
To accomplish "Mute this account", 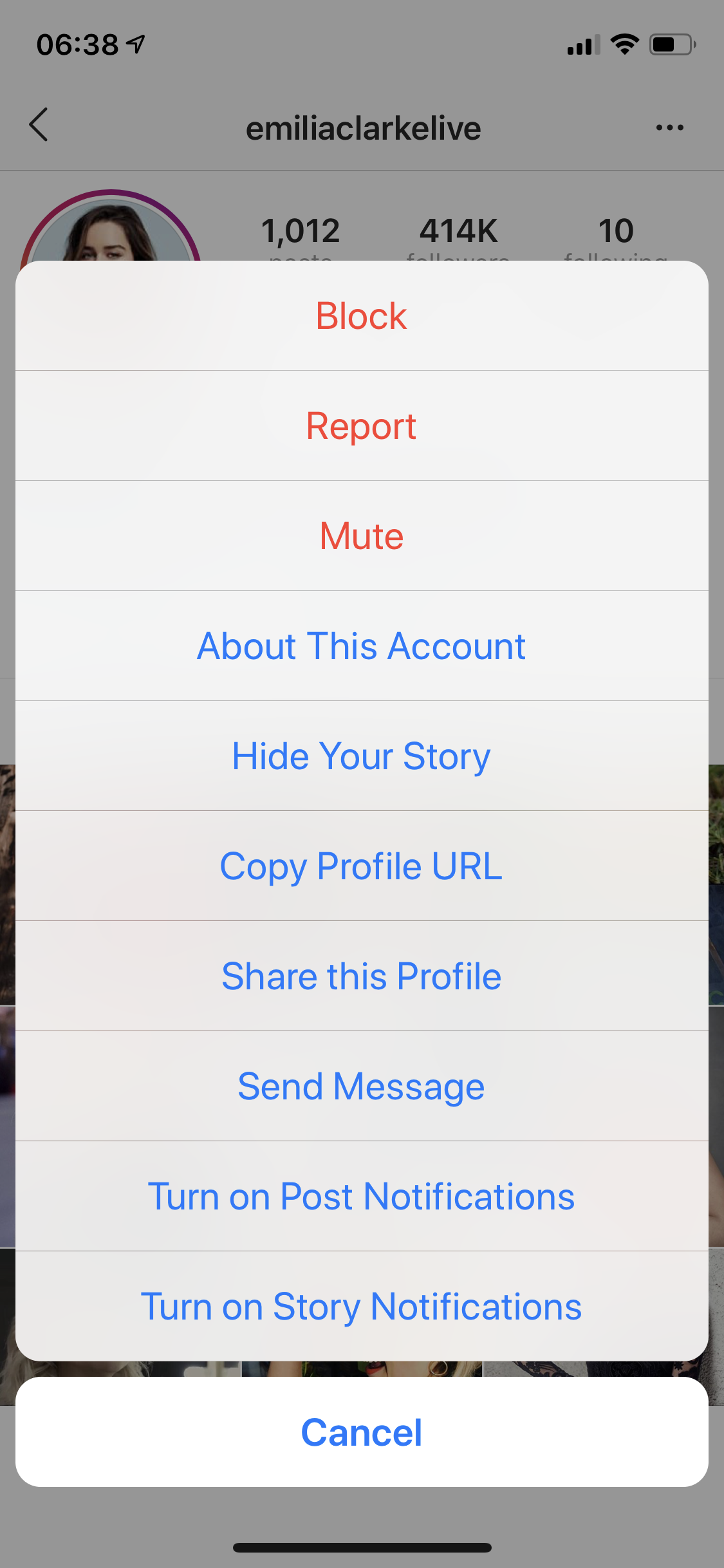I will 362,536.
